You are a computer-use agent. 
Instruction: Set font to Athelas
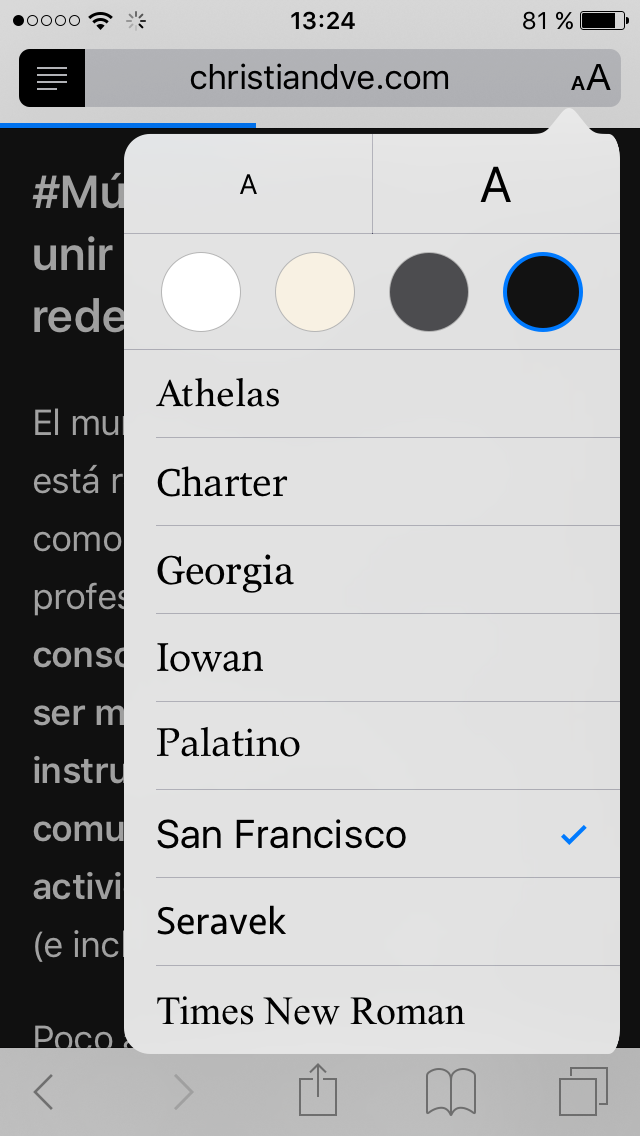pos(372,394)
